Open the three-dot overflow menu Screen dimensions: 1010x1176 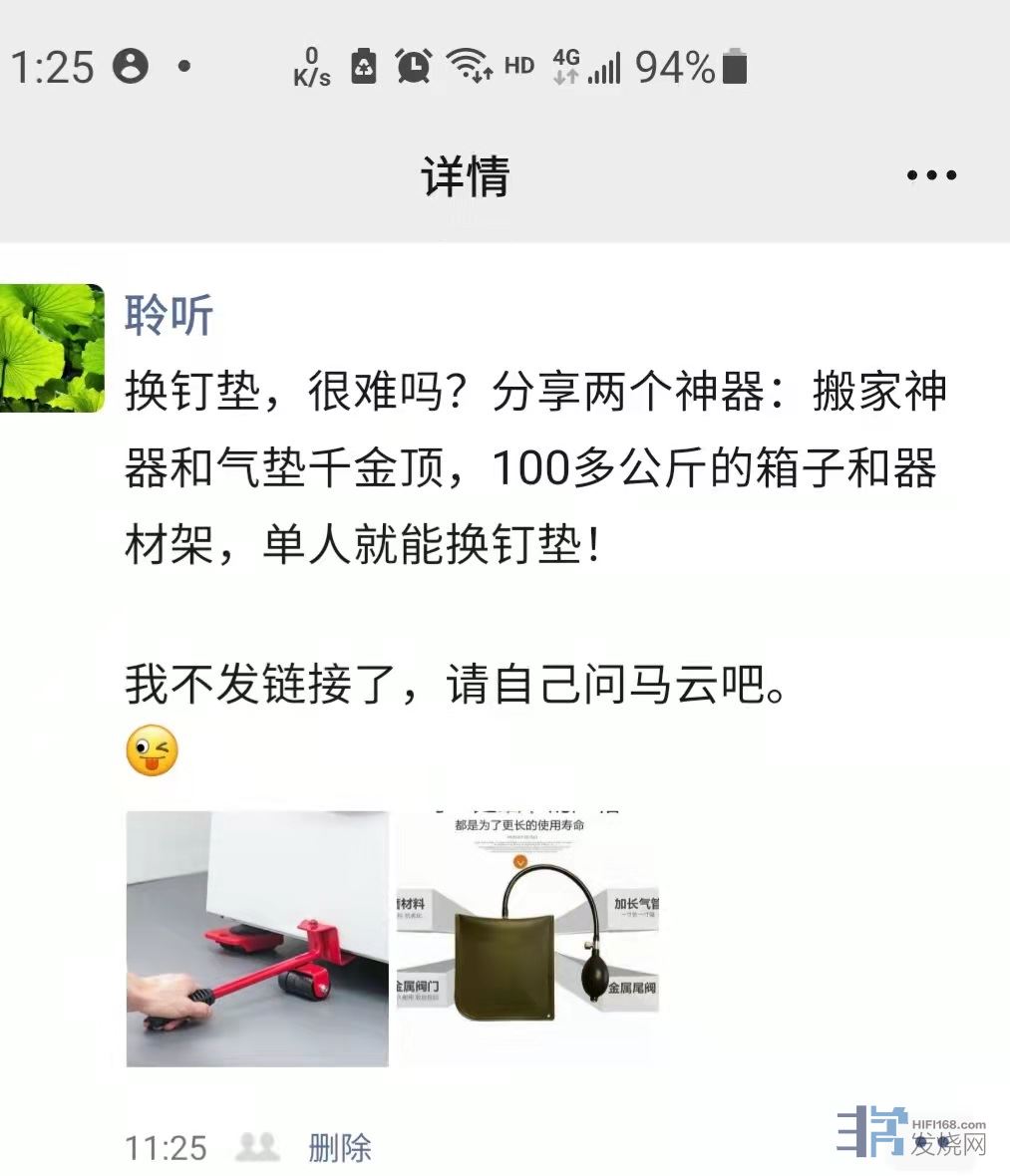click(x=931, y=175)
